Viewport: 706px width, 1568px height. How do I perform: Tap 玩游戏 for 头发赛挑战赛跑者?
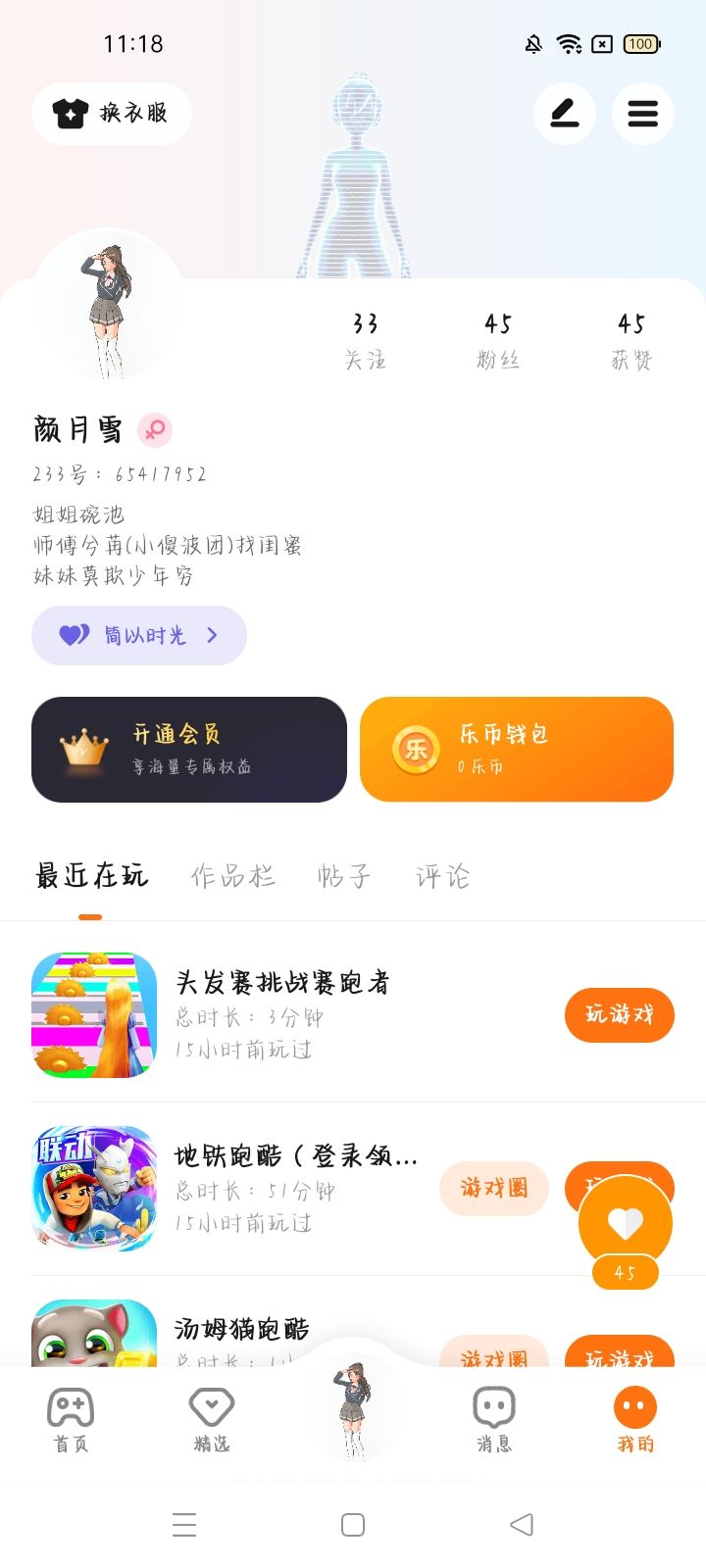tap(619, 1015)
